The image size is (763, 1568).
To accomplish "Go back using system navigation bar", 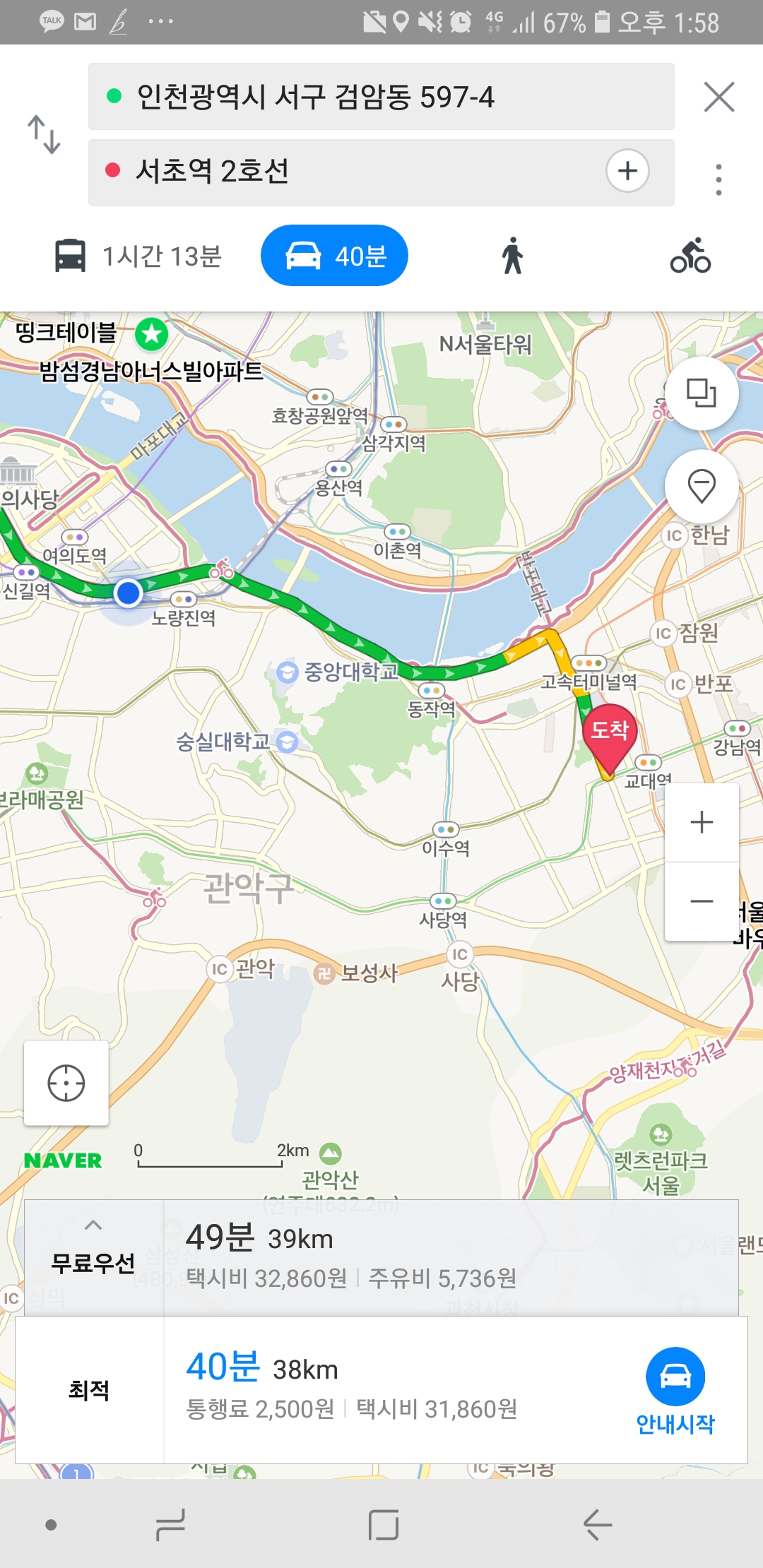I will coord(597,1525).
